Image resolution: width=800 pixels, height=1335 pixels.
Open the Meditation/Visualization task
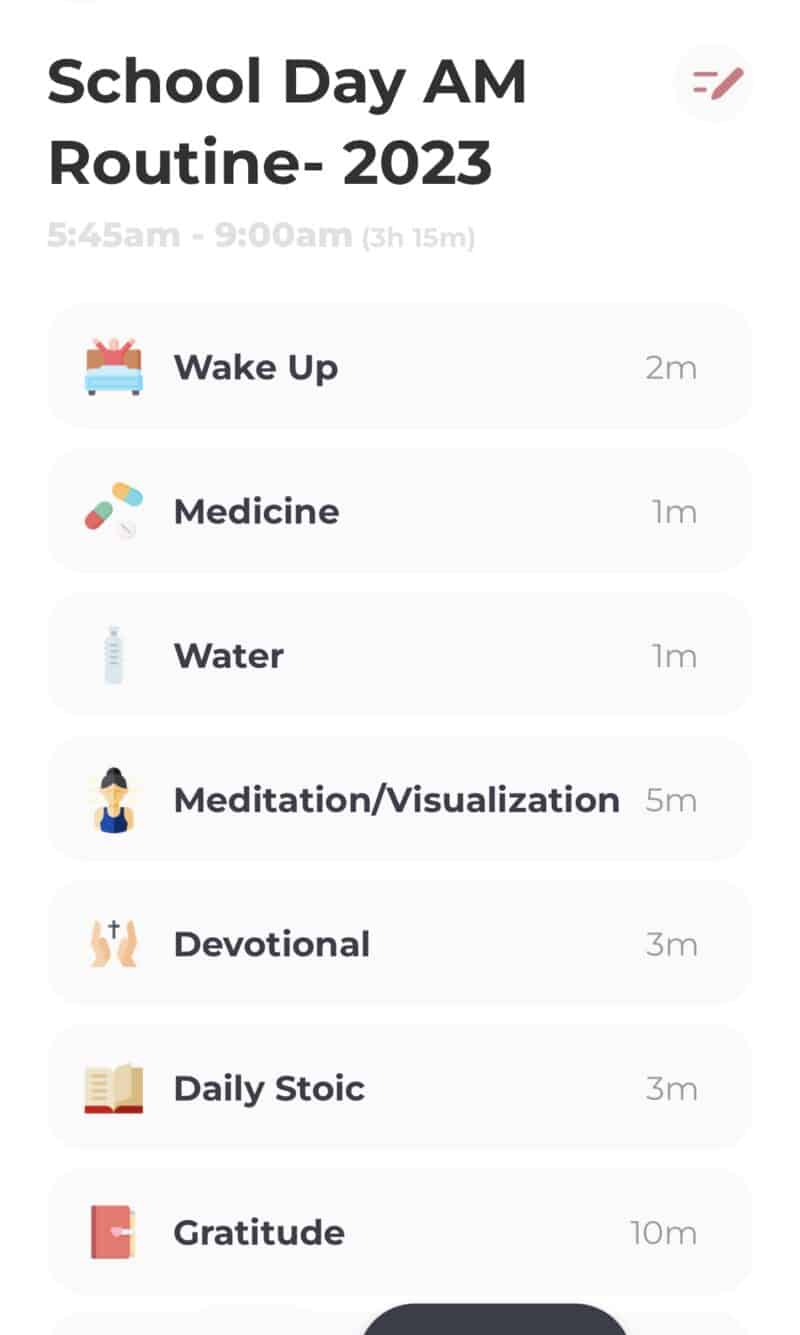(x=398, y=799)
